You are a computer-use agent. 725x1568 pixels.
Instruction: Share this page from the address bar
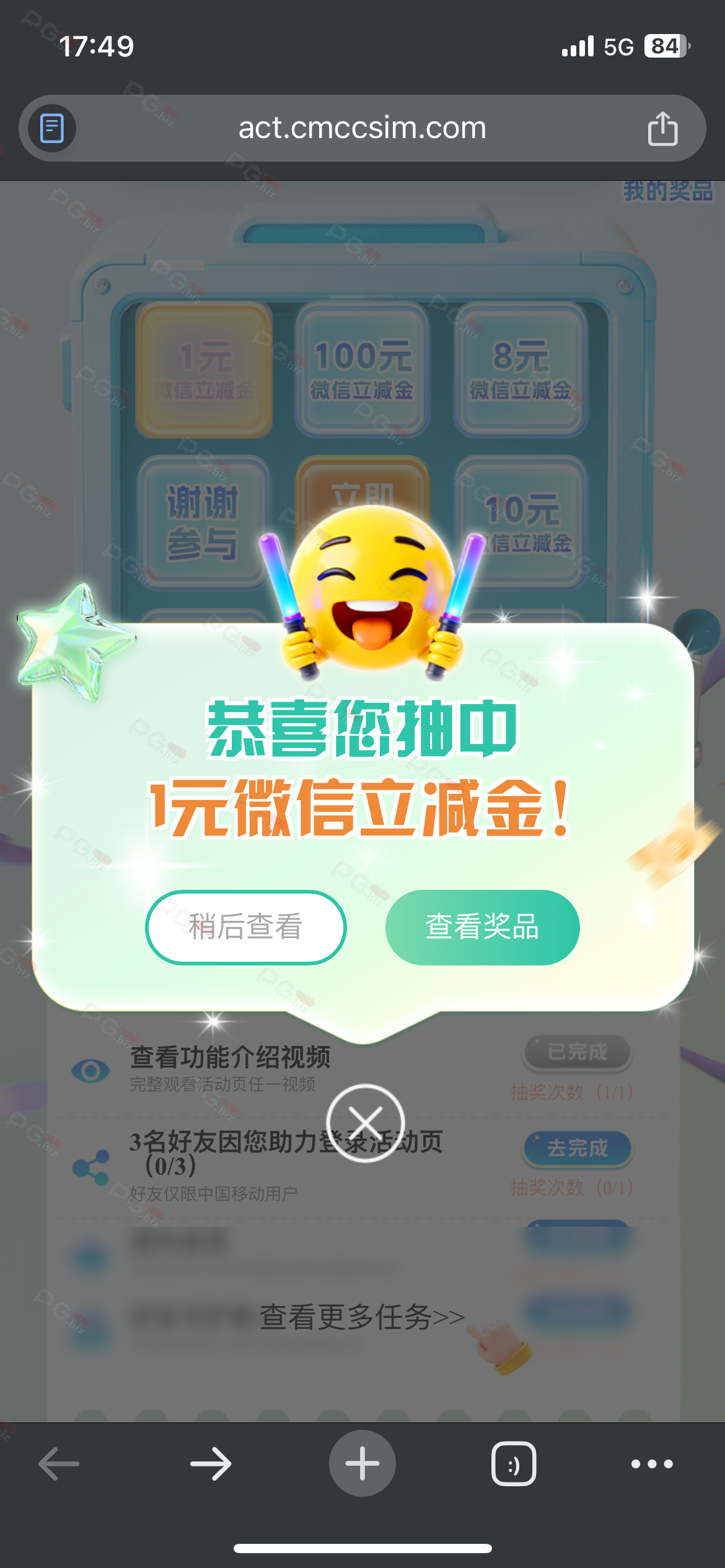[x=662, y=128]
